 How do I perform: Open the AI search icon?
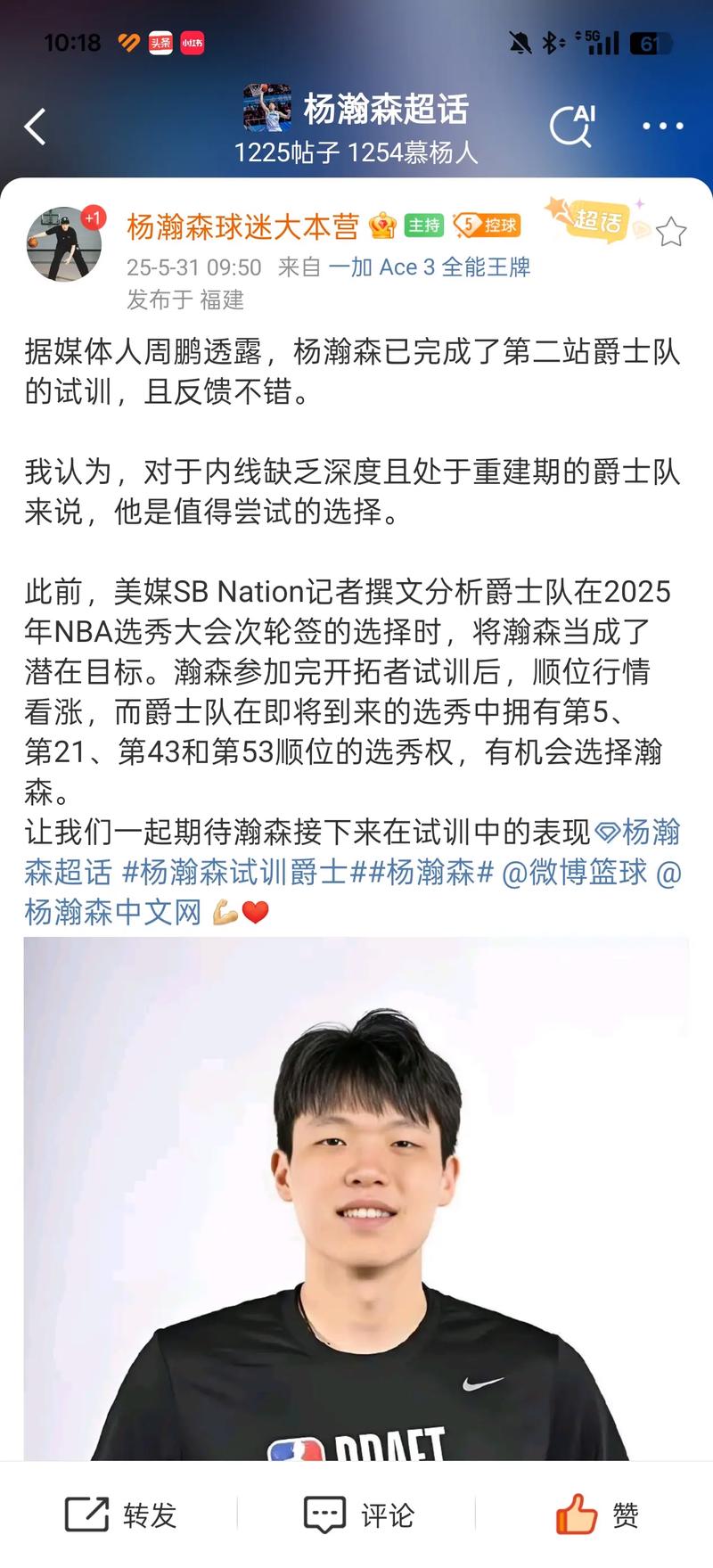(x=571, y=126)
